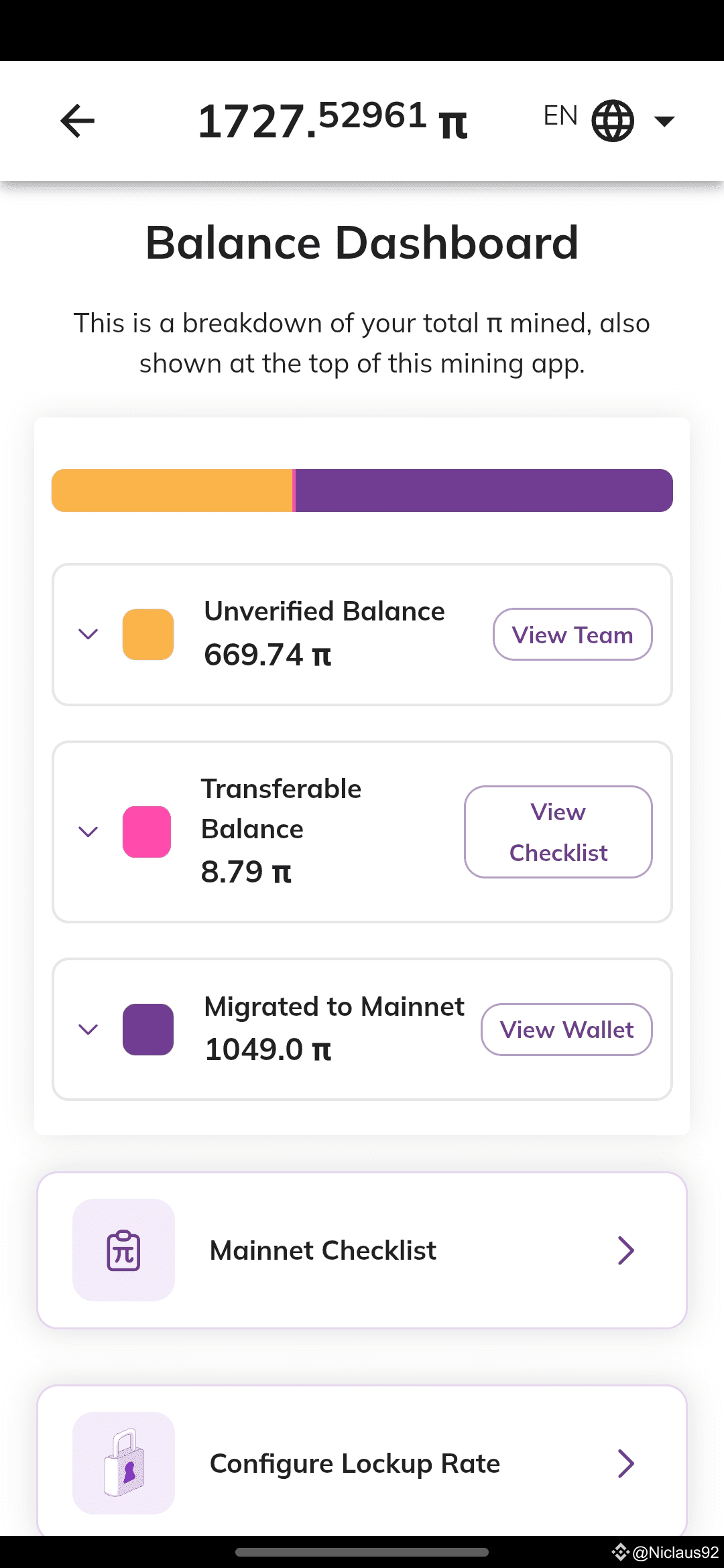Viewport: 724px width, 1568px height.
Task: Open Configure Lockup Rate
Action: [x=362, y=1462]
